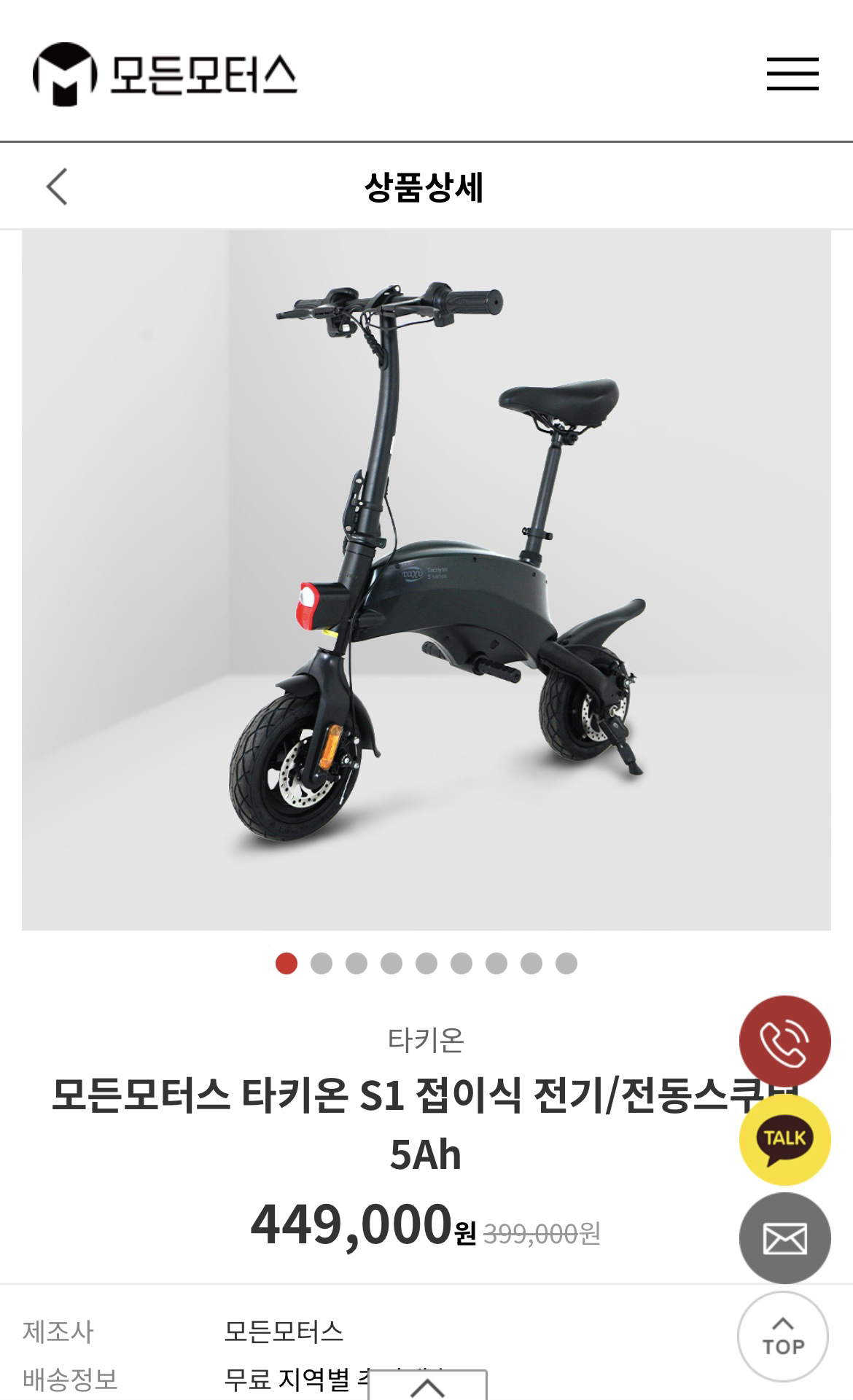
Task: Open the scooter product image
Action: pyautogui.click(x=426, y=579)
